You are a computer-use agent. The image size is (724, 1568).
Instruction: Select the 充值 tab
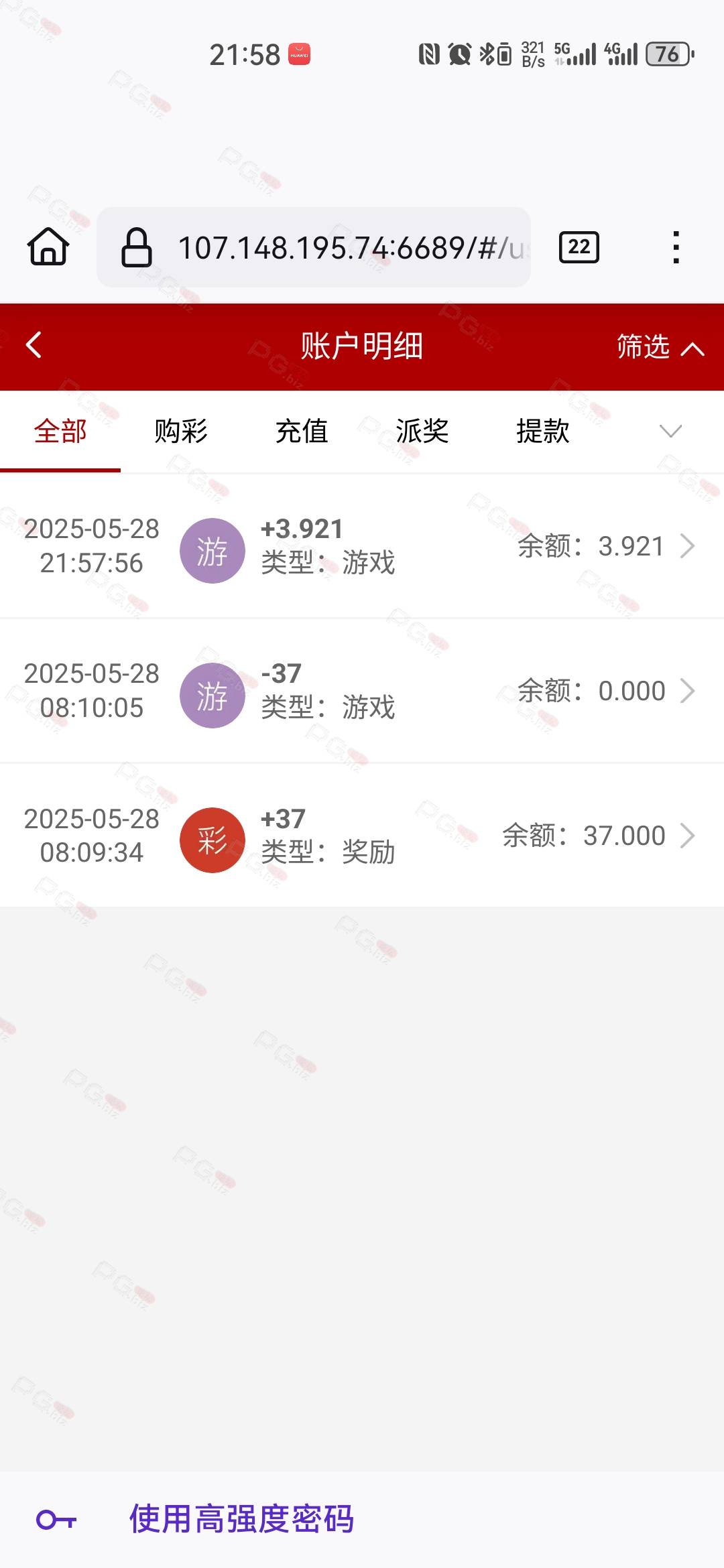coord(302,431)
